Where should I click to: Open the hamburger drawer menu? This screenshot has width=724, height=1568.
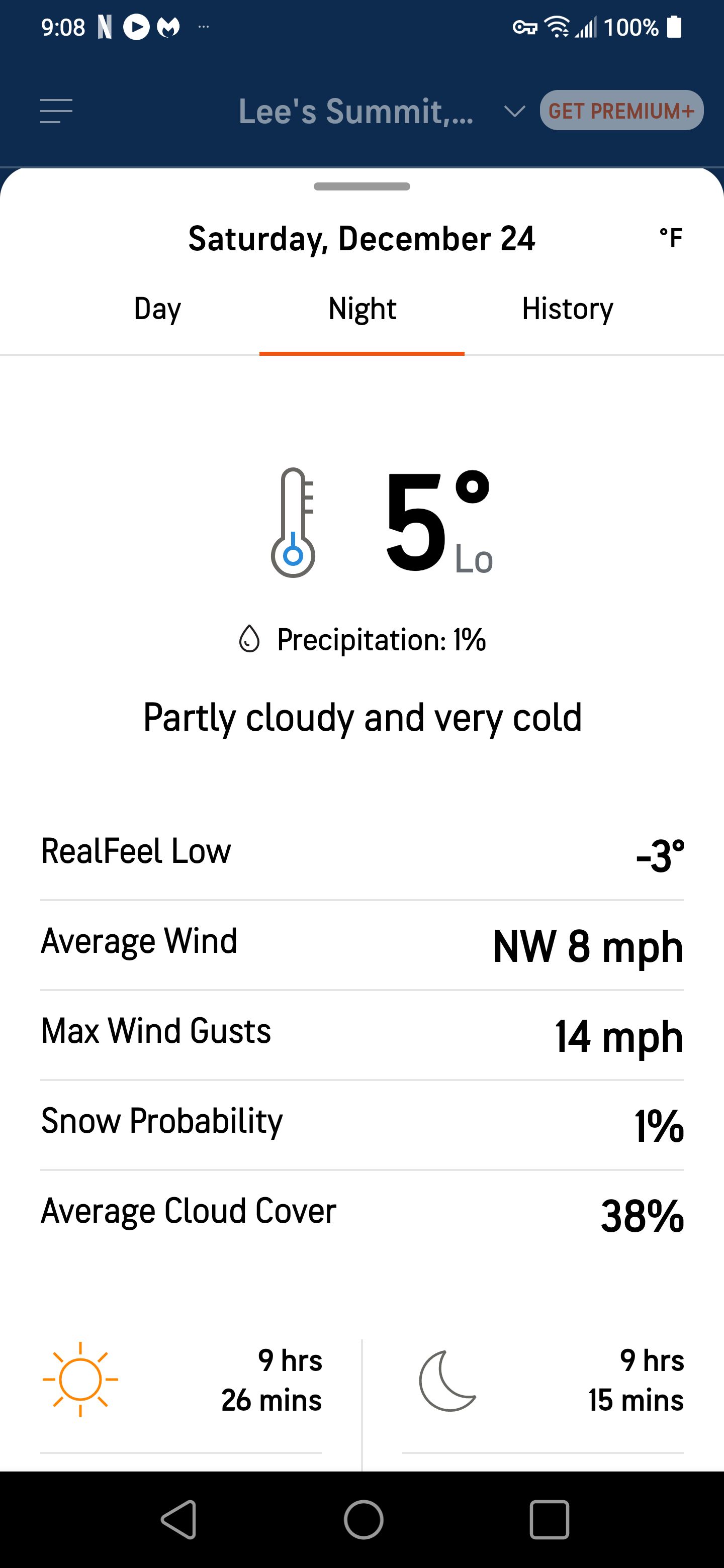pyautogui.click(x=56, y=112)
